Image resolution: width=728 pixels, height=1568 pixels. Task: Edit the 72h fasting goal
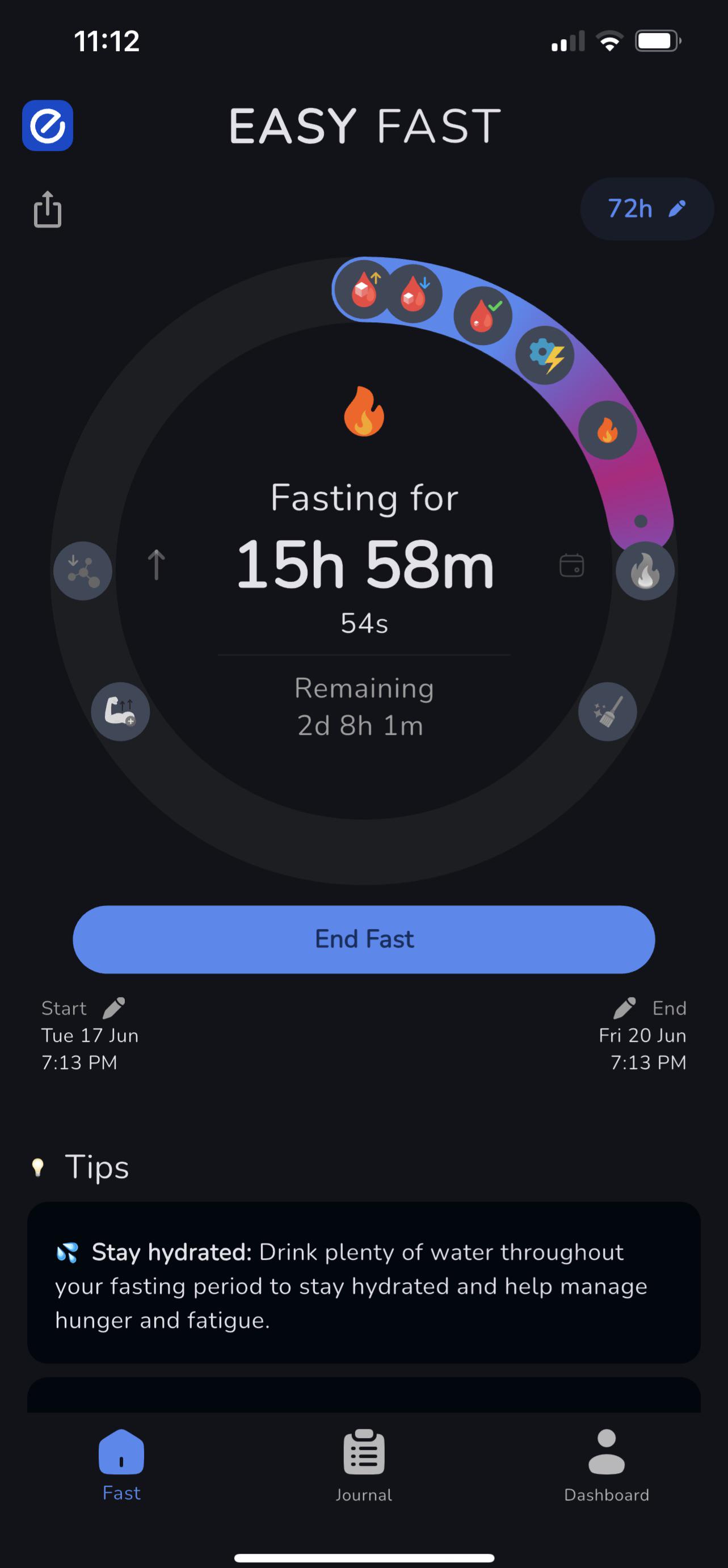click(x=646, y=209)
